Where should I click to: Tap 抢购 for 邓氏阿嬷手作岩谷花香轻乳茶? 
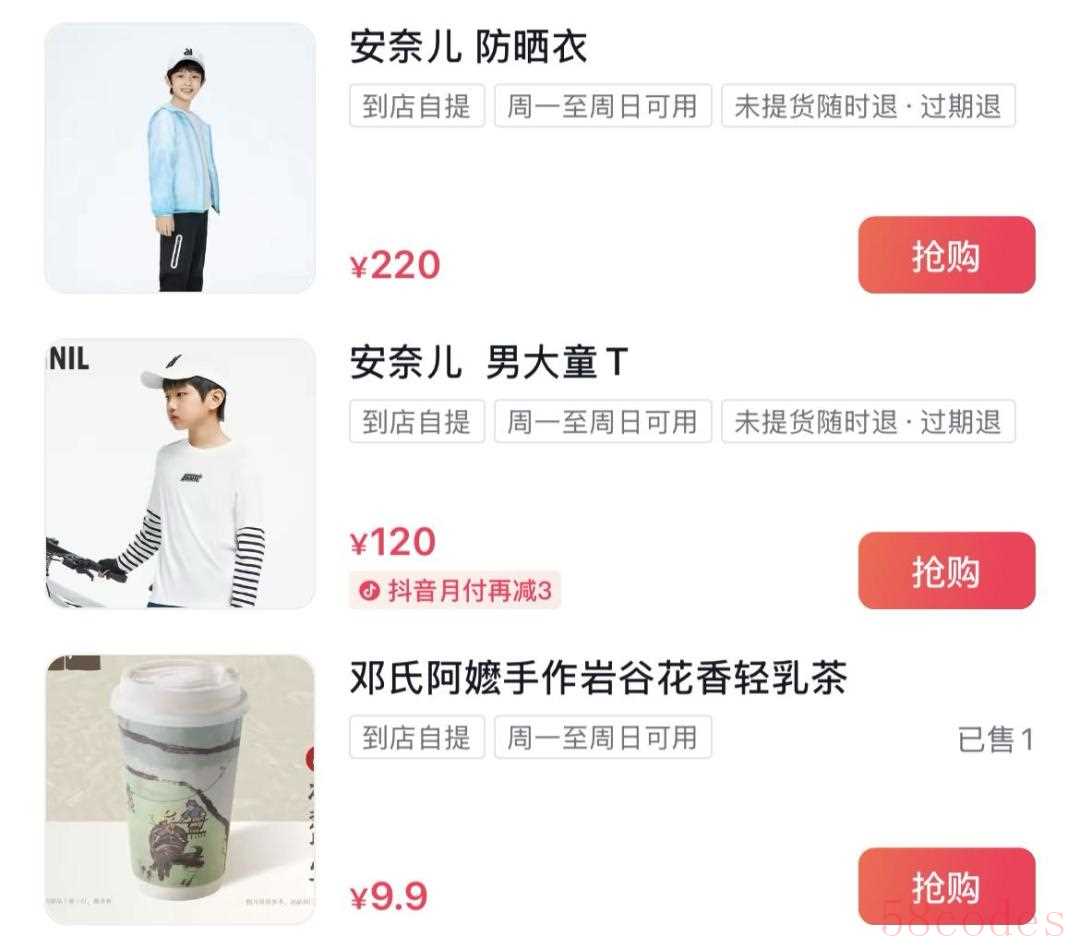pos(946,886)
